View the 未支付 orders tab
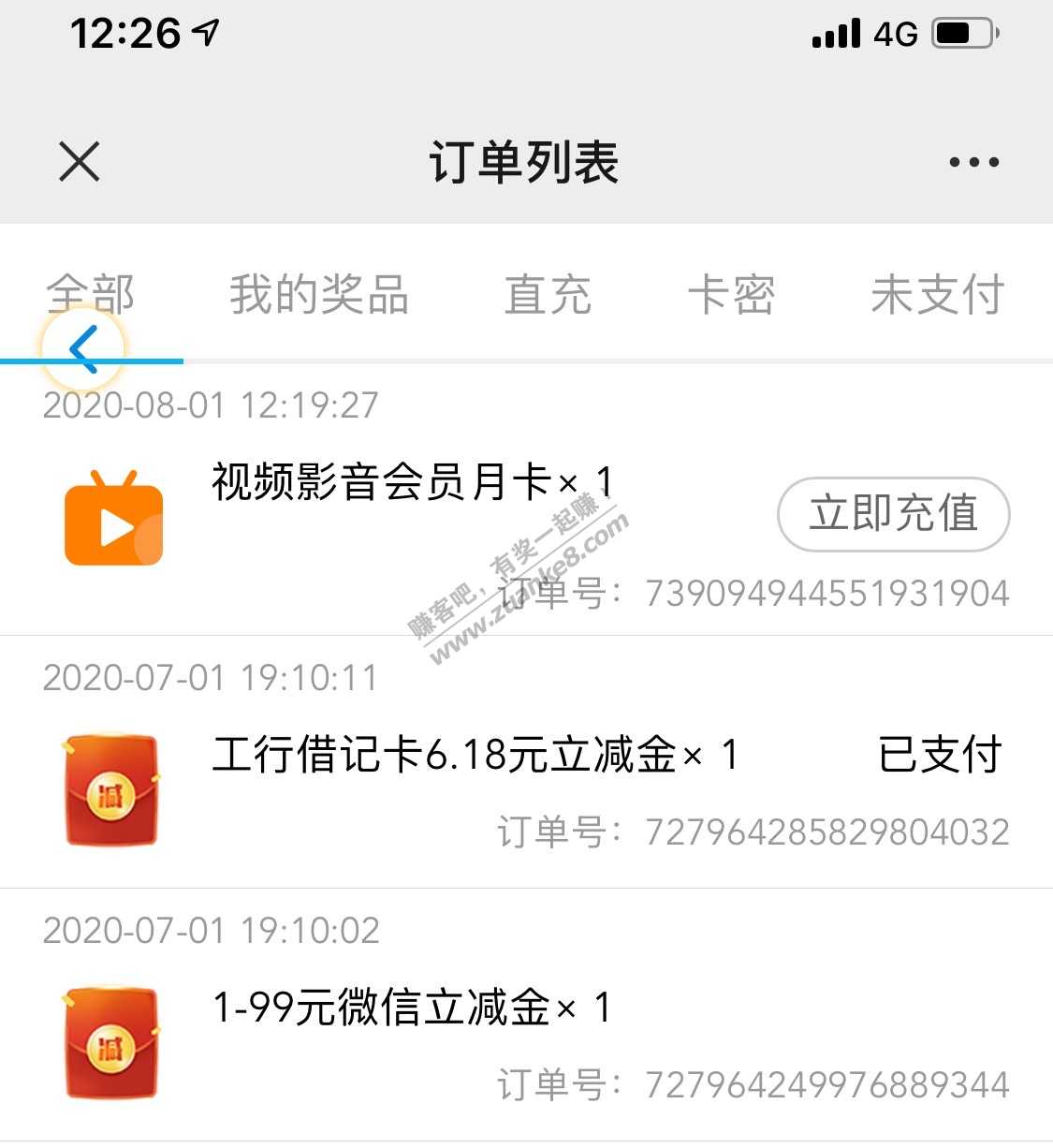The width and height of the screenshot is (1053, 1148). tap(937, 295)
